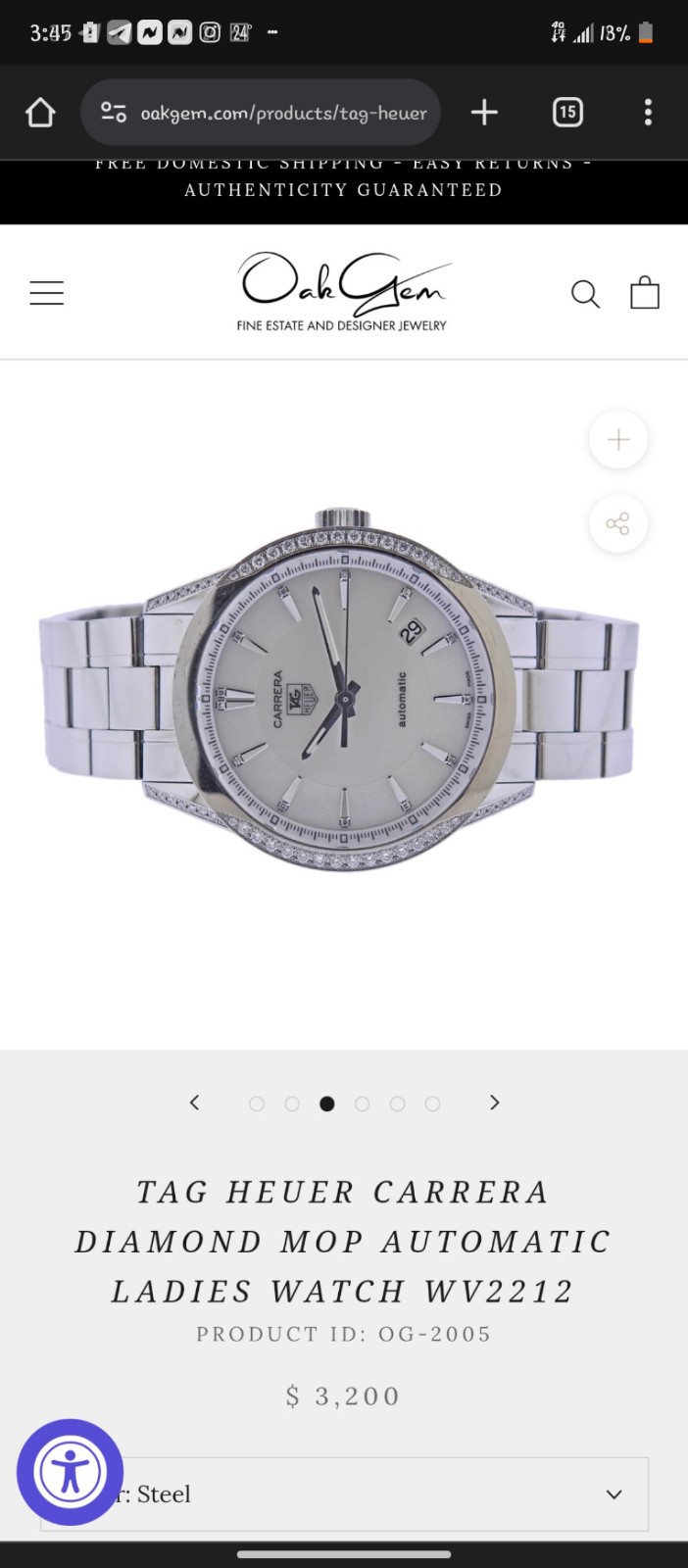688x1568 pixels.
Task: Open the tab switcher showing 15 tabs
Action: pyautogui.click(x=567, y=113)
